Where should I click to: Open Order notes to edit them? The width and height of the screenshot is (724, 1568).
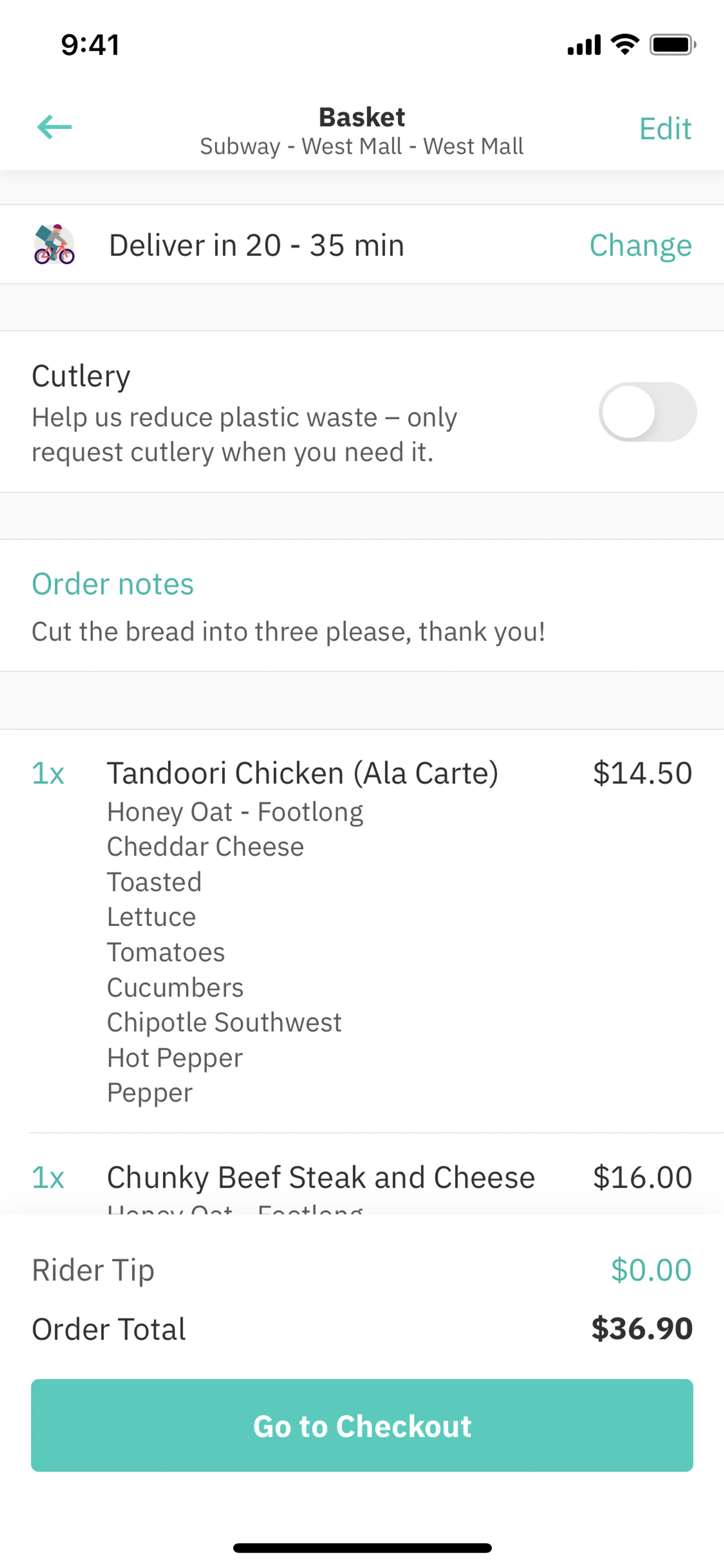click(112, 584)
